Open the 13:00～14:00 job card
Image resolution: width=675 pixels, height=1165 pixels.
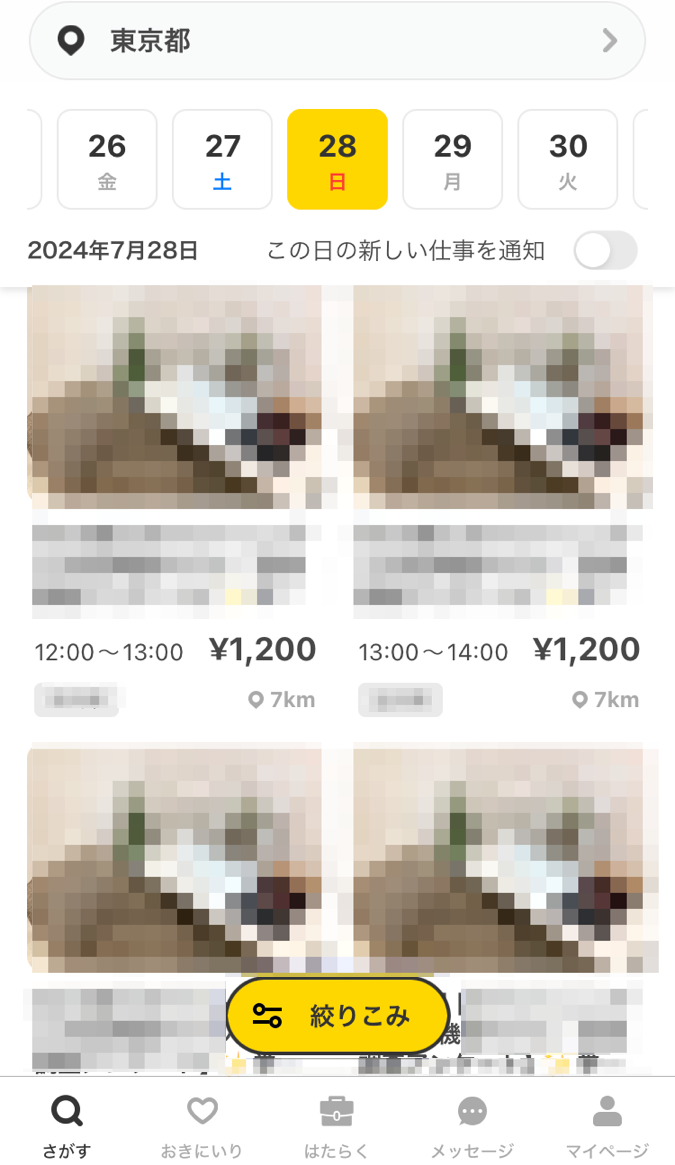(x=500, y=502)
